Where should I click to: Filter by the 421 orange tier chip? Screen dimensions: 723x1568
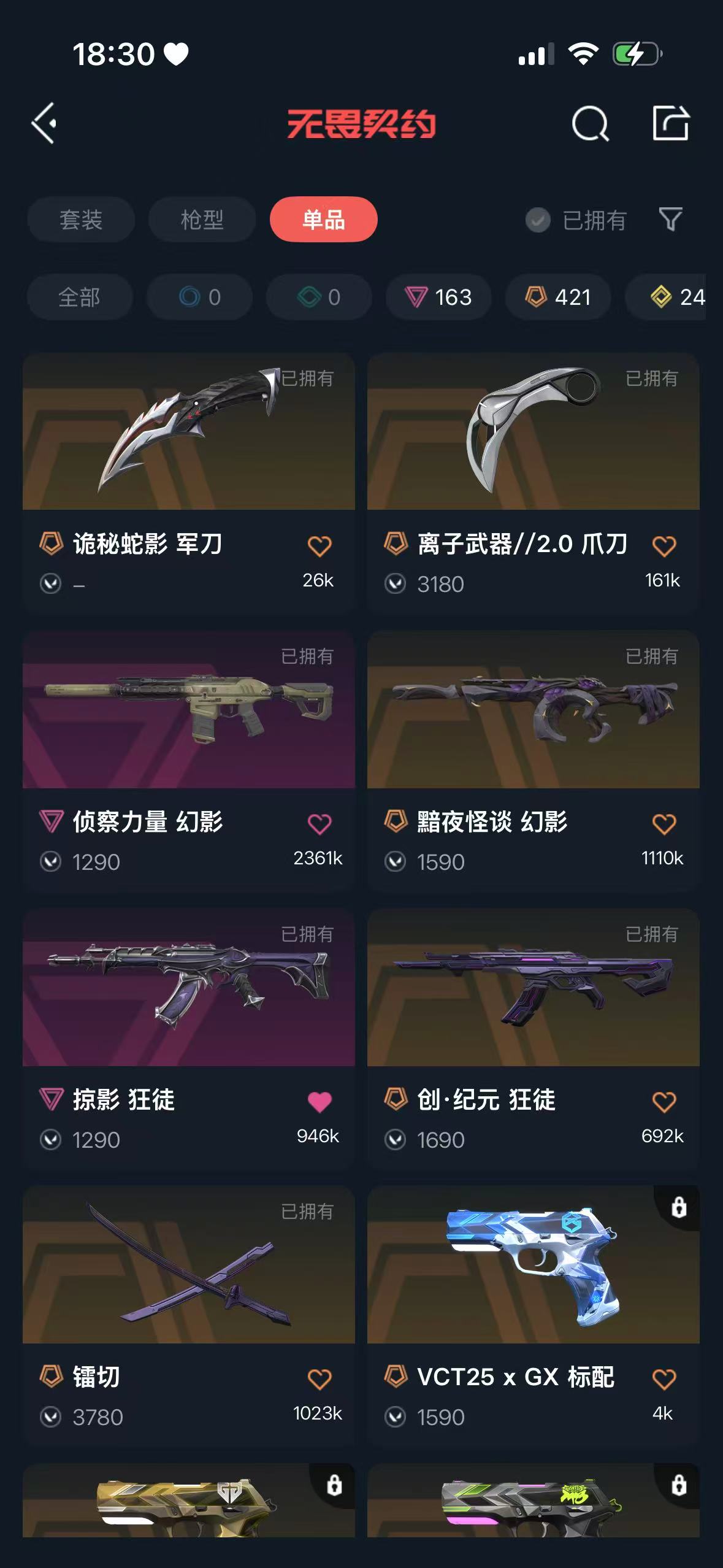click(558, 298)
